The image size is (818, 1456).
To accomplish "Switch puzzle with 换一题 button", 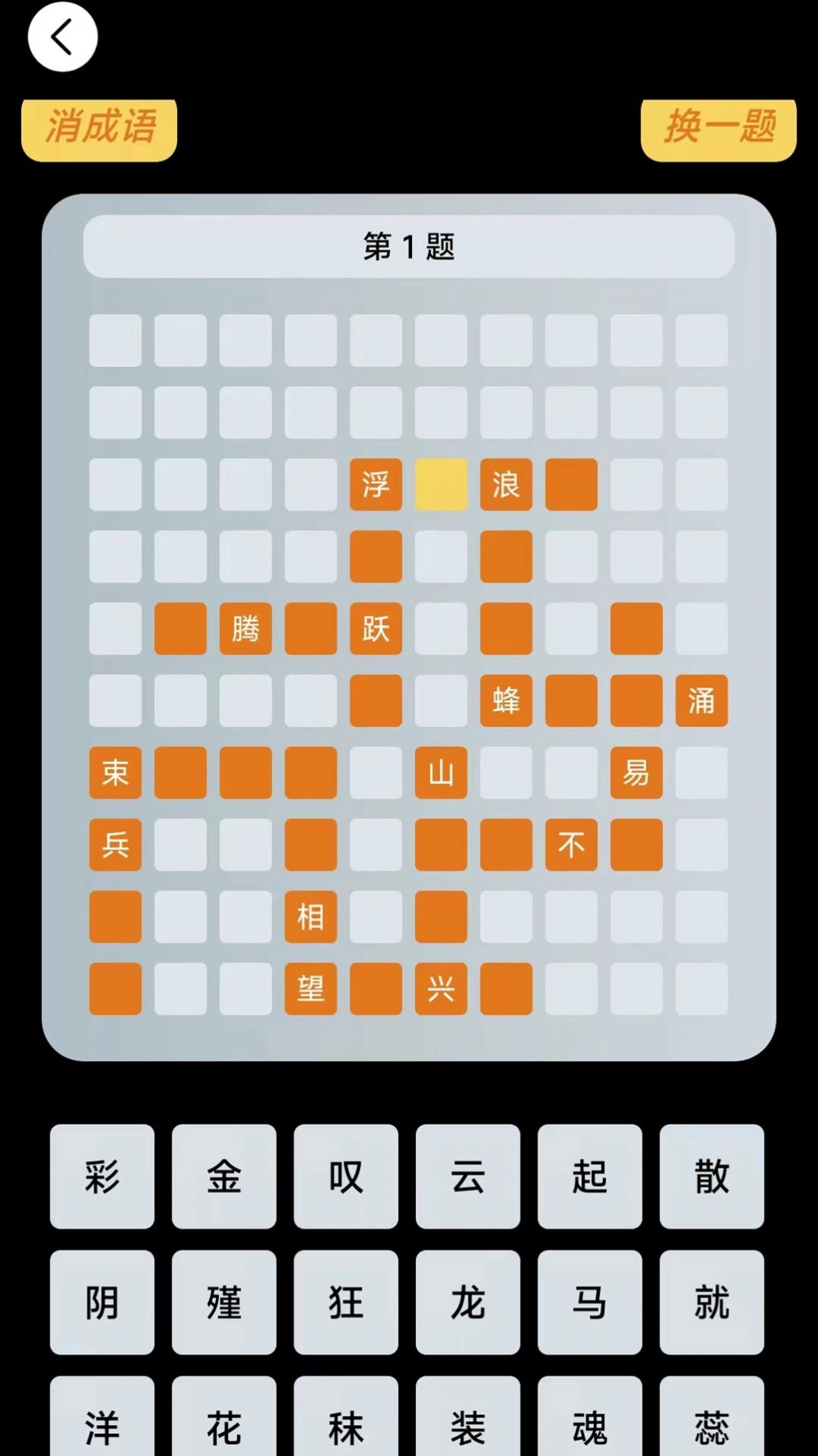I will [x=718, y=127].
